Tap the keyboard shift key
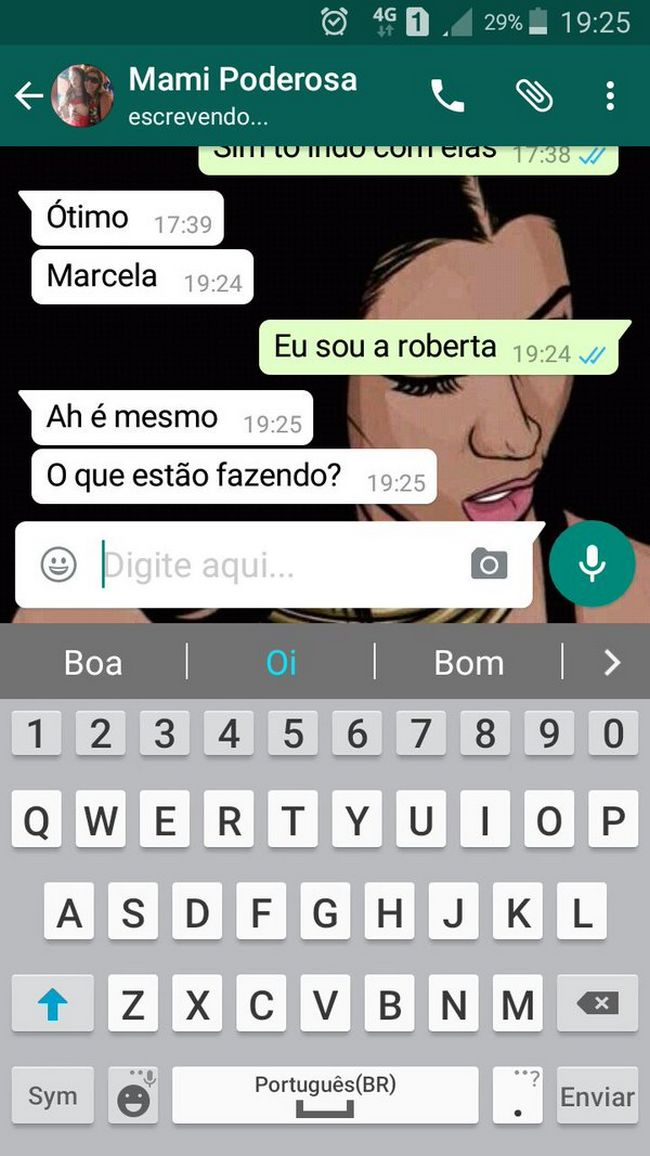650x1156 pixels. 53,1004
